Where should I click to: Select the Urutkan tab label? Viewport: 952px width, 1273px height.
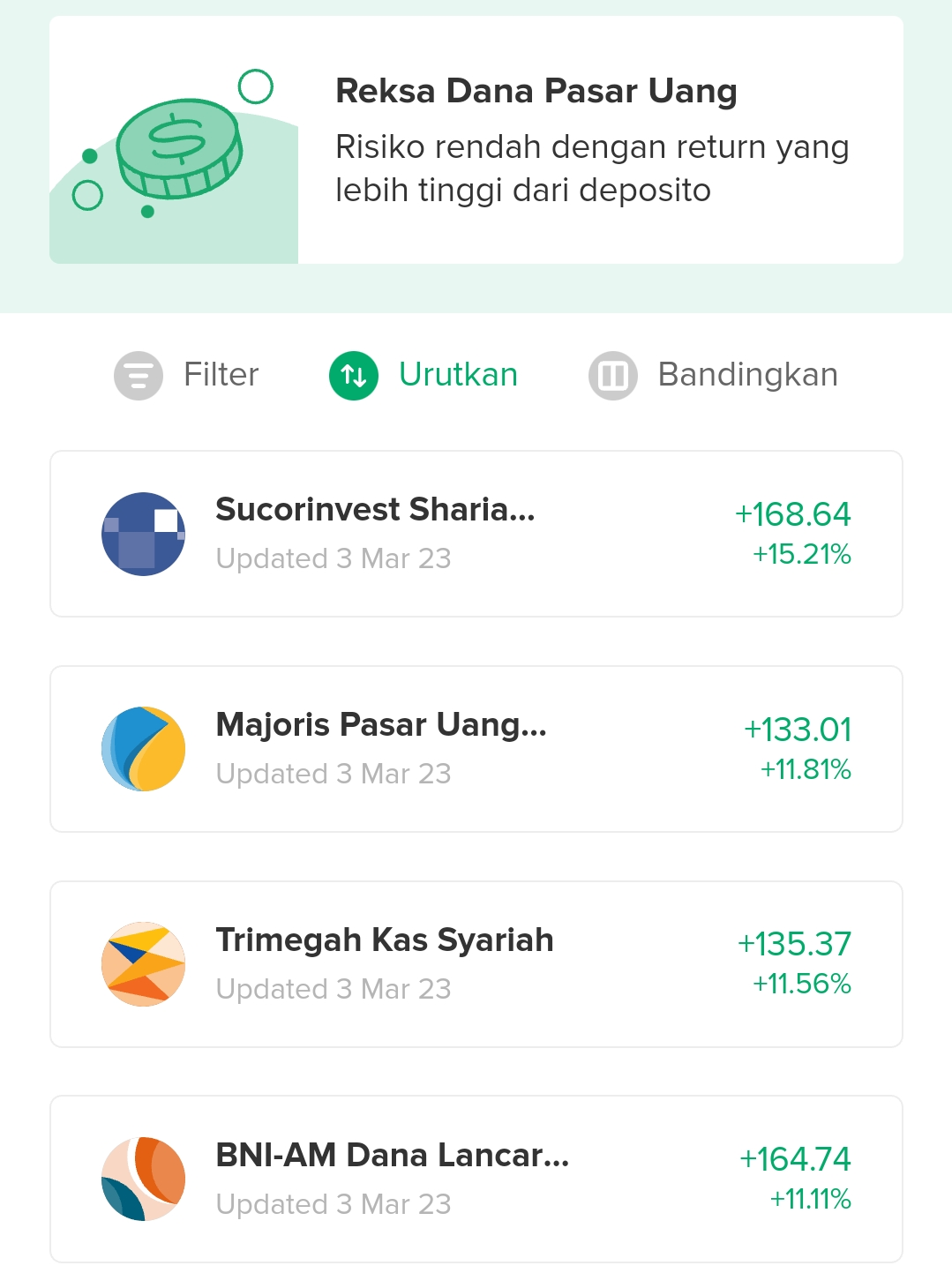coord(458,375)
